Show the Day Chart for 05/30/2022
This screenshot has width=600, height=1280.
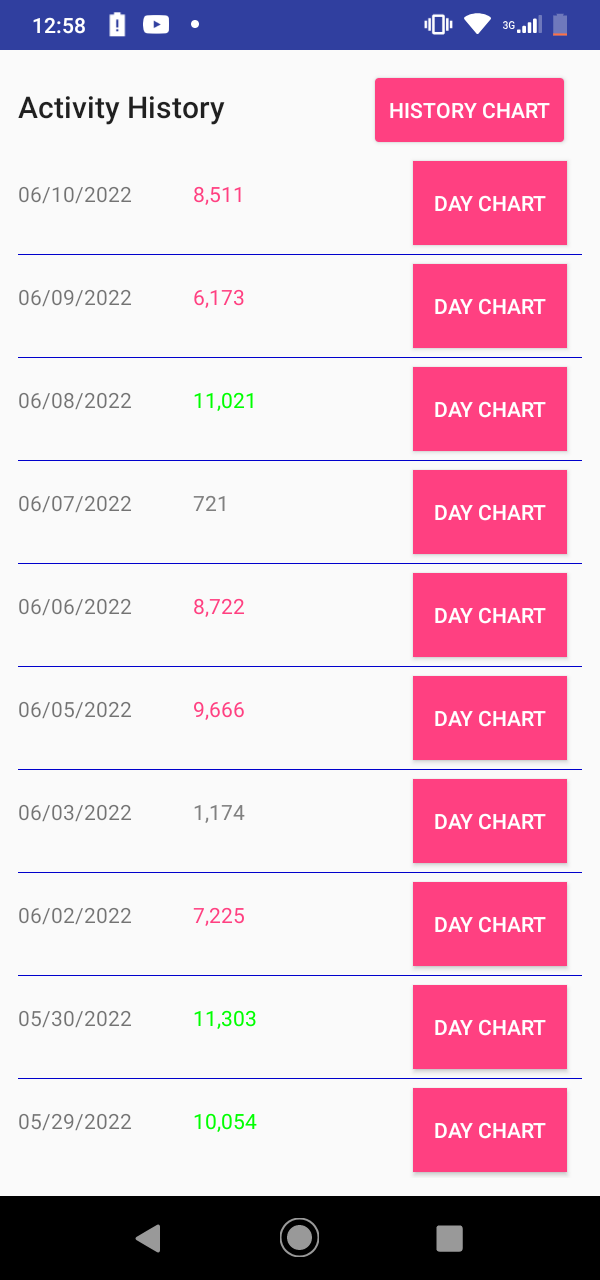tap(490, 1027)
